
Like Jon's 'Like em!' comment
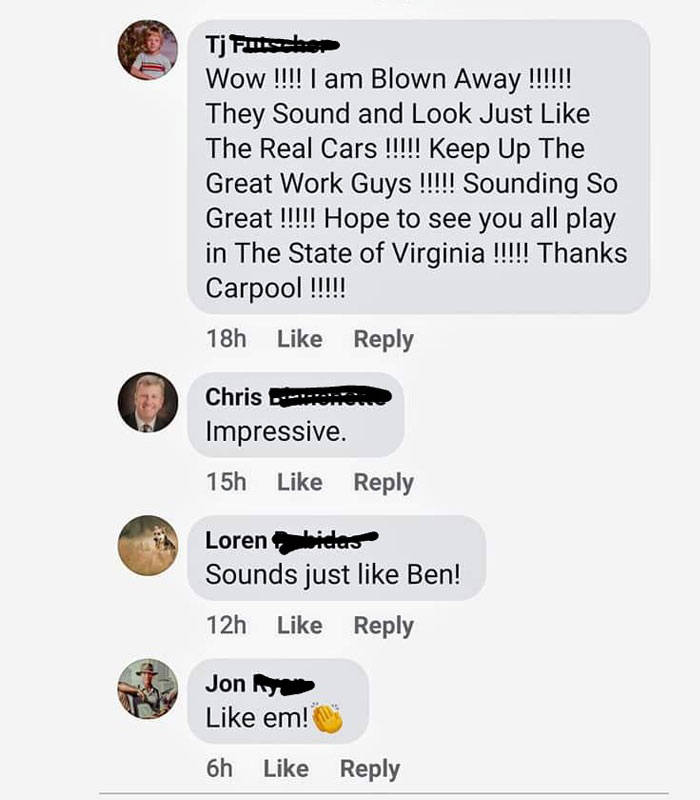[286, 768]
